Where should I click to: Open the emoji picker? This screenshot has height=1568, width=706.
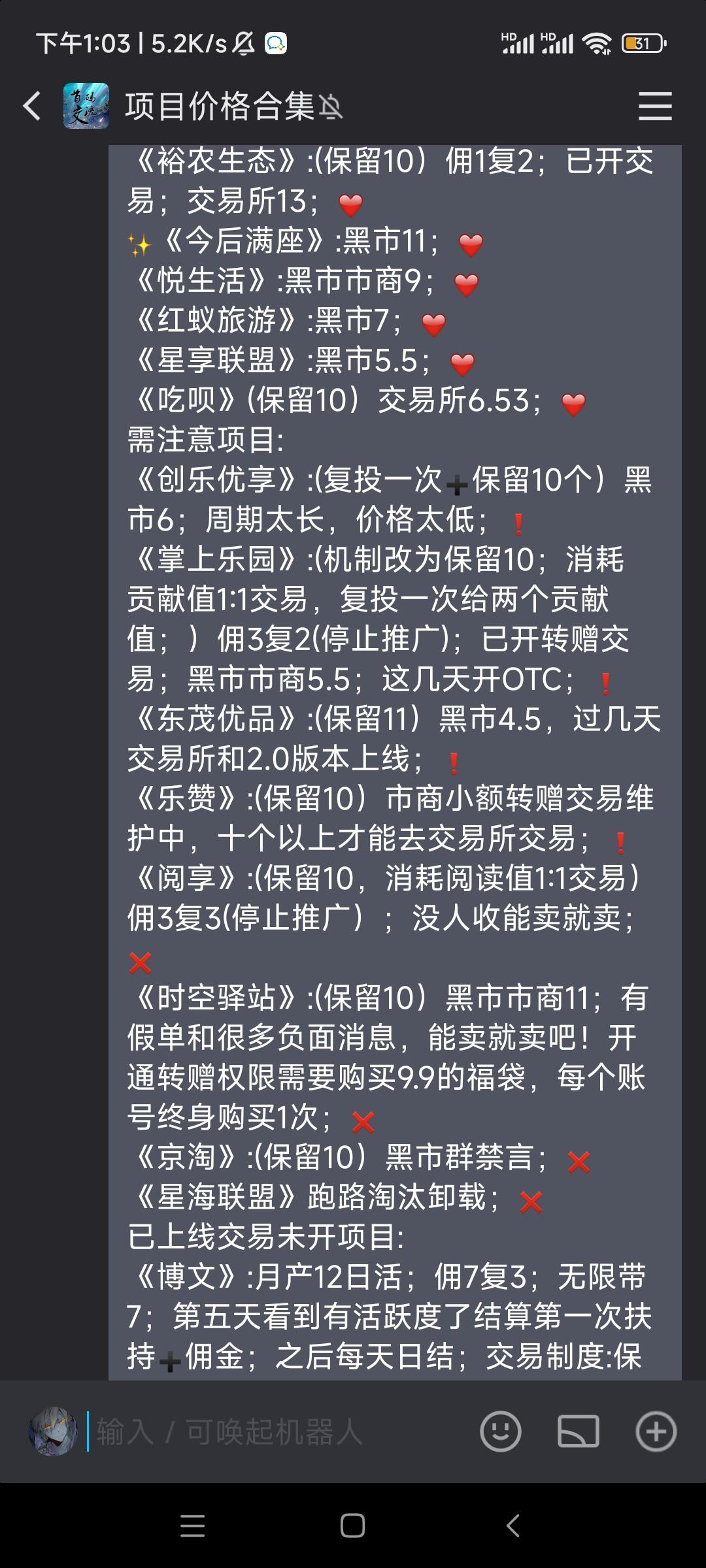click(501, 1431)
